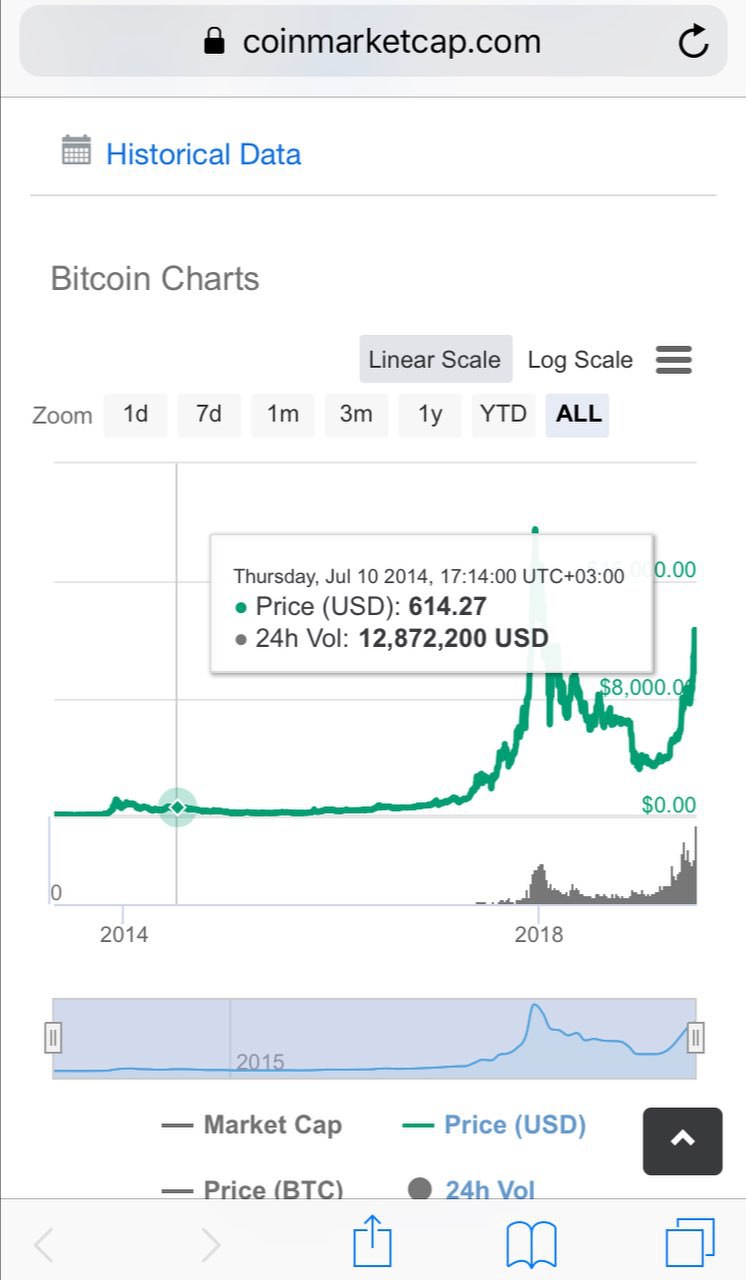The width and height of the screenshot is (746, 1280).
Task: Toggle the Price (BTC) series
Action: point(252,1189)
